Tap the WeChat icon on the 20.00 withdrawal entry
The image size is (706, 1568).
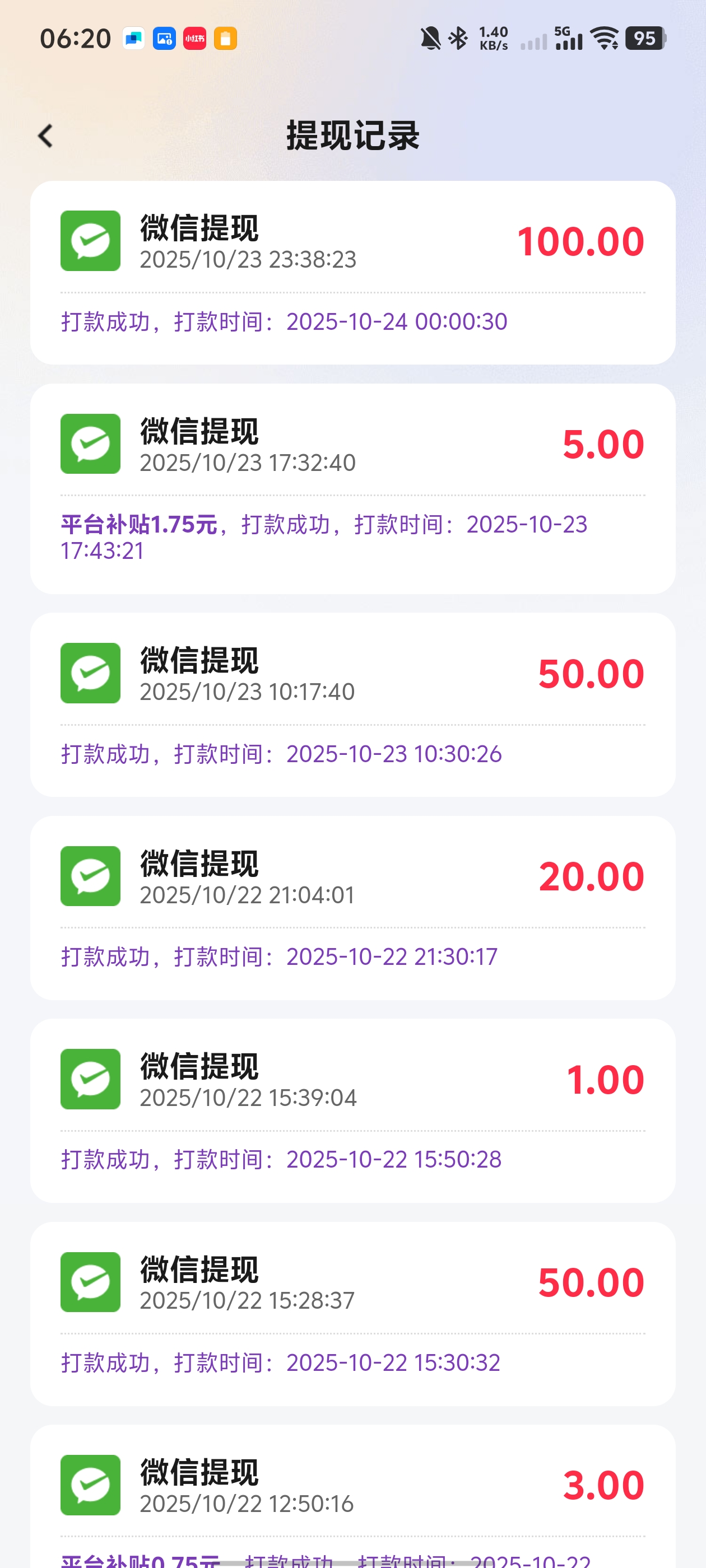pyautogui.click(x=90, y=876)
